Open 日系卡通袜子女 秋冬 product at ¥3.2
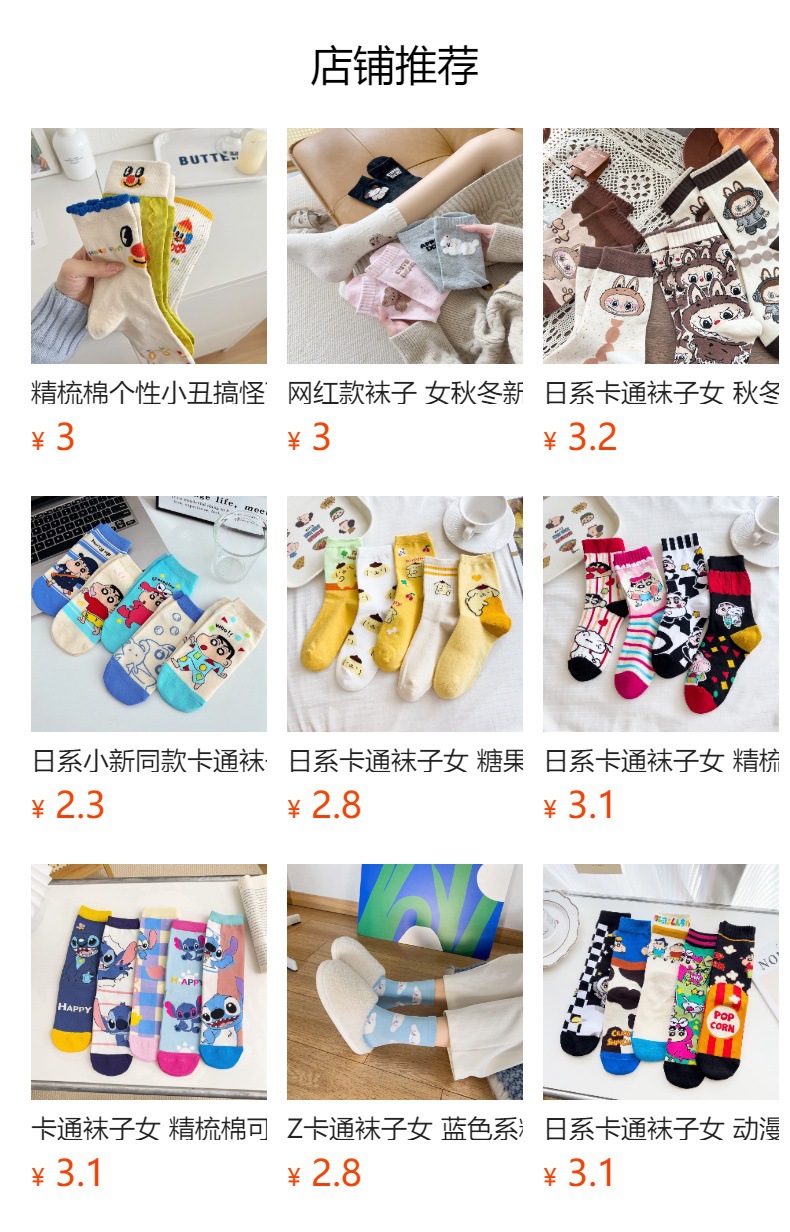The width and height of the screenshot is (790, 1232). [660, 246]
